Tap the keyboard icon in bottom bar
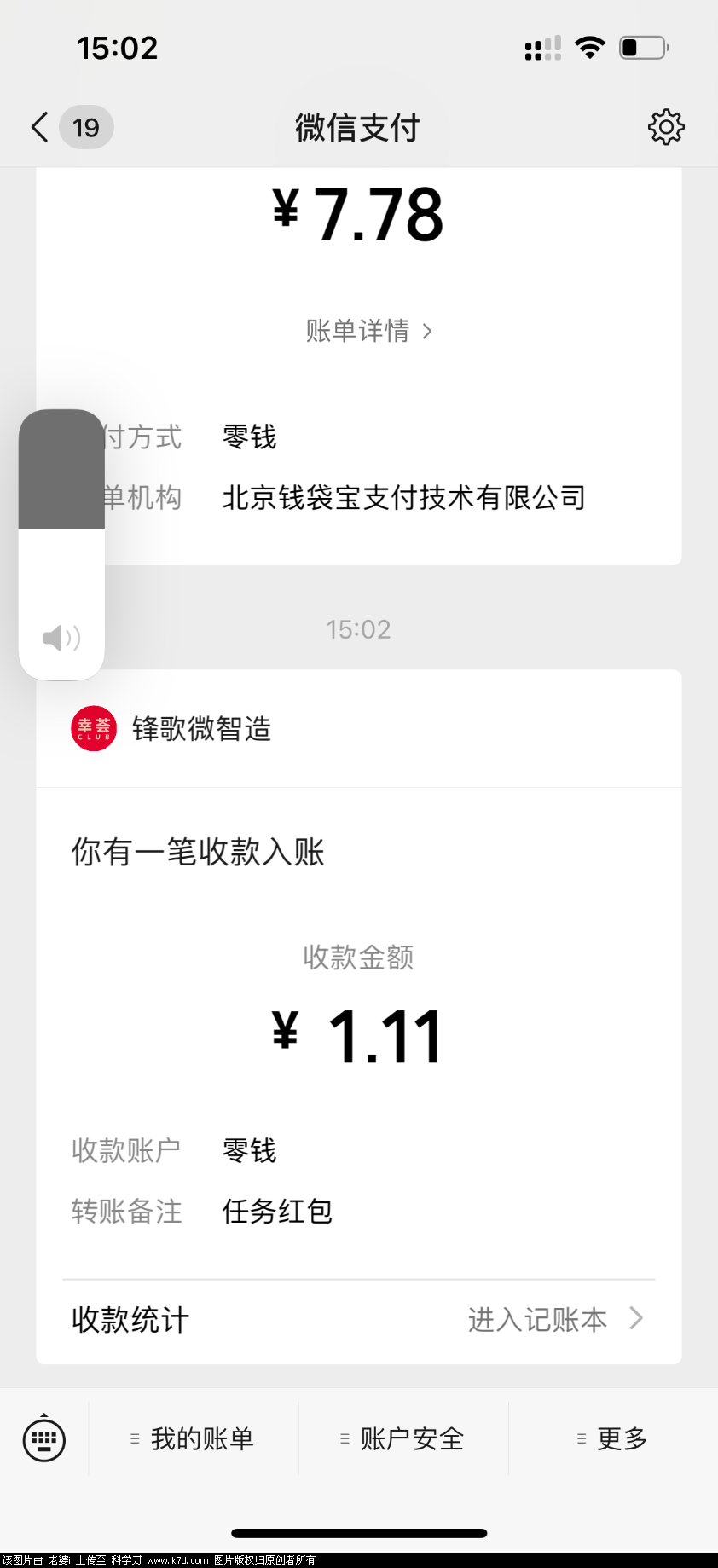718x1568 pixels. (x=42, y=1438)
